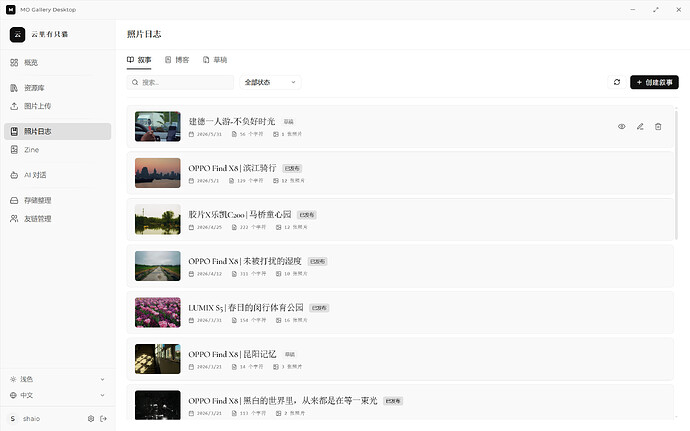Open 存储整理 in the sidebar
The image size is (690, 431).
57,200
